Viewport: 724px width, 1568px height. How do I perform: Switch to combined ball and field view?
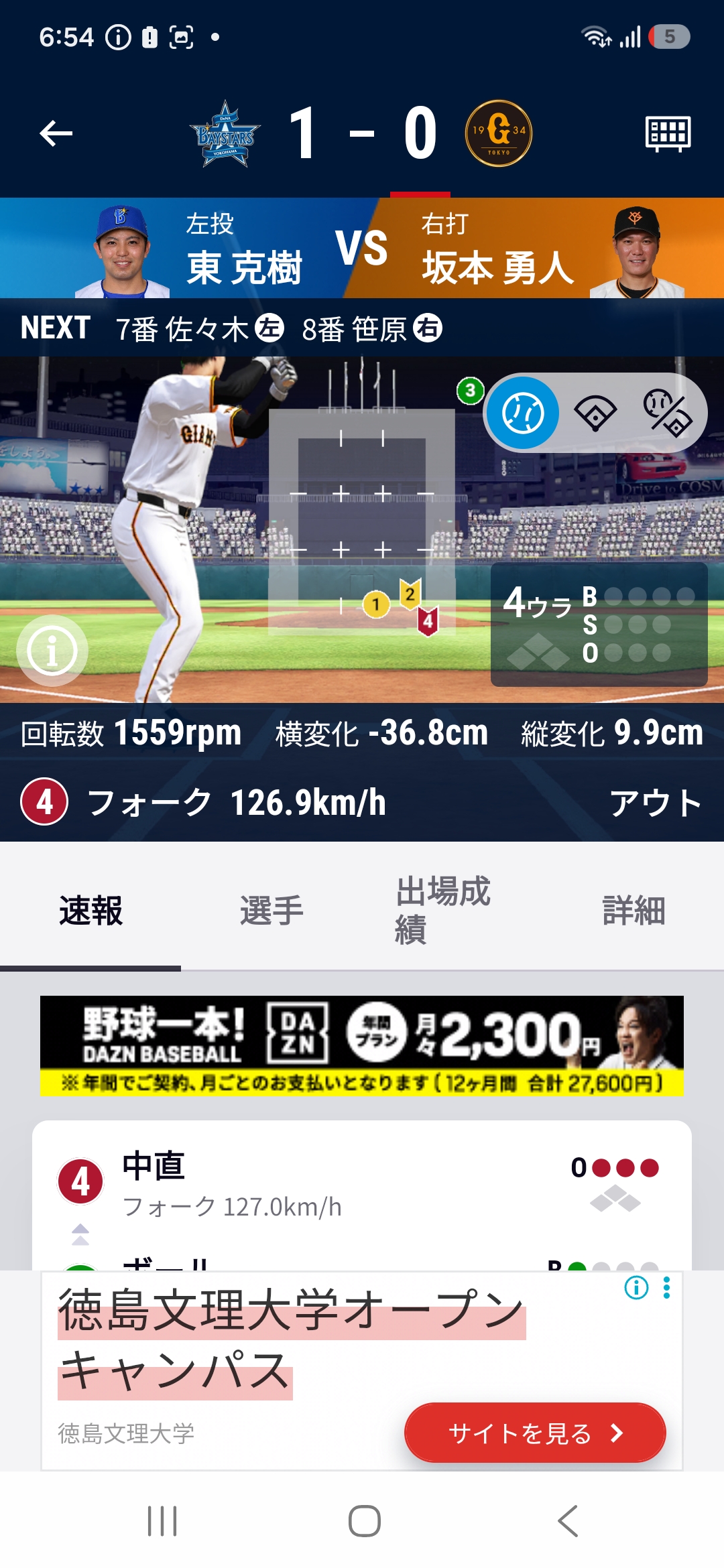pos(667,413)
